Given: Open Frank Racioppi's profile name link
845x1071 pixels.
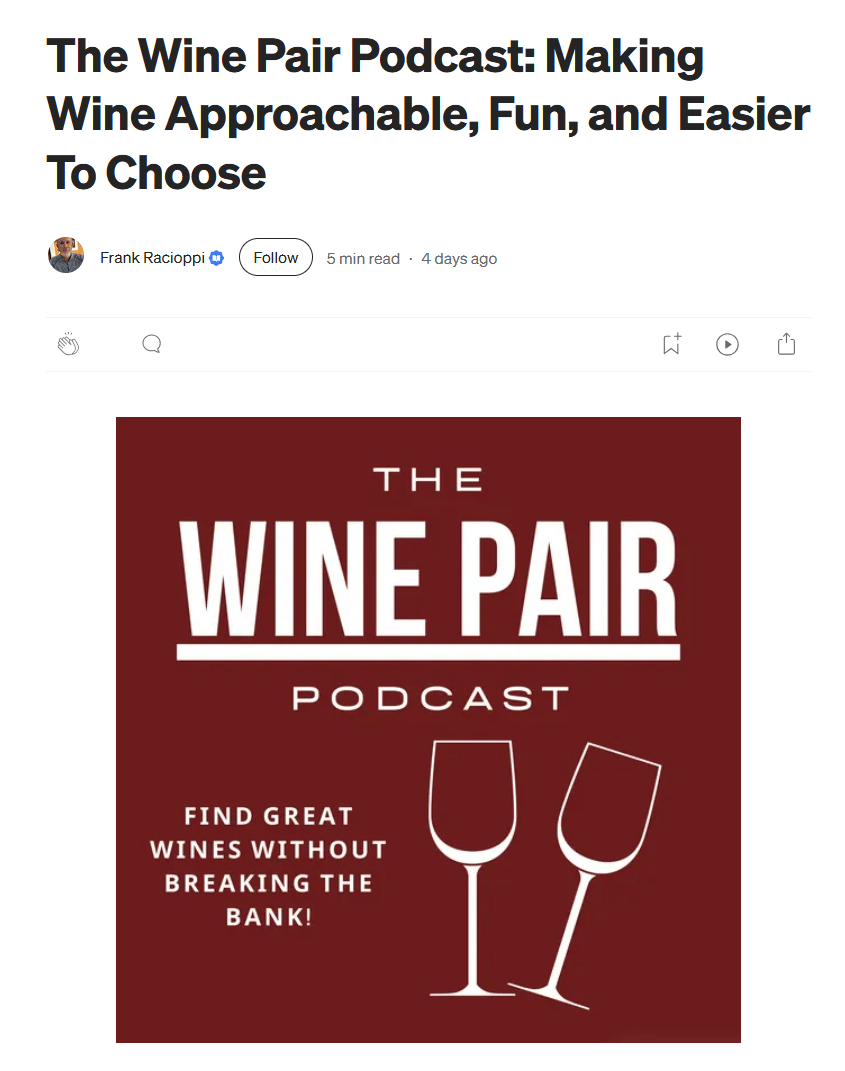Looking at the screenshot, I should pos(152,258).
